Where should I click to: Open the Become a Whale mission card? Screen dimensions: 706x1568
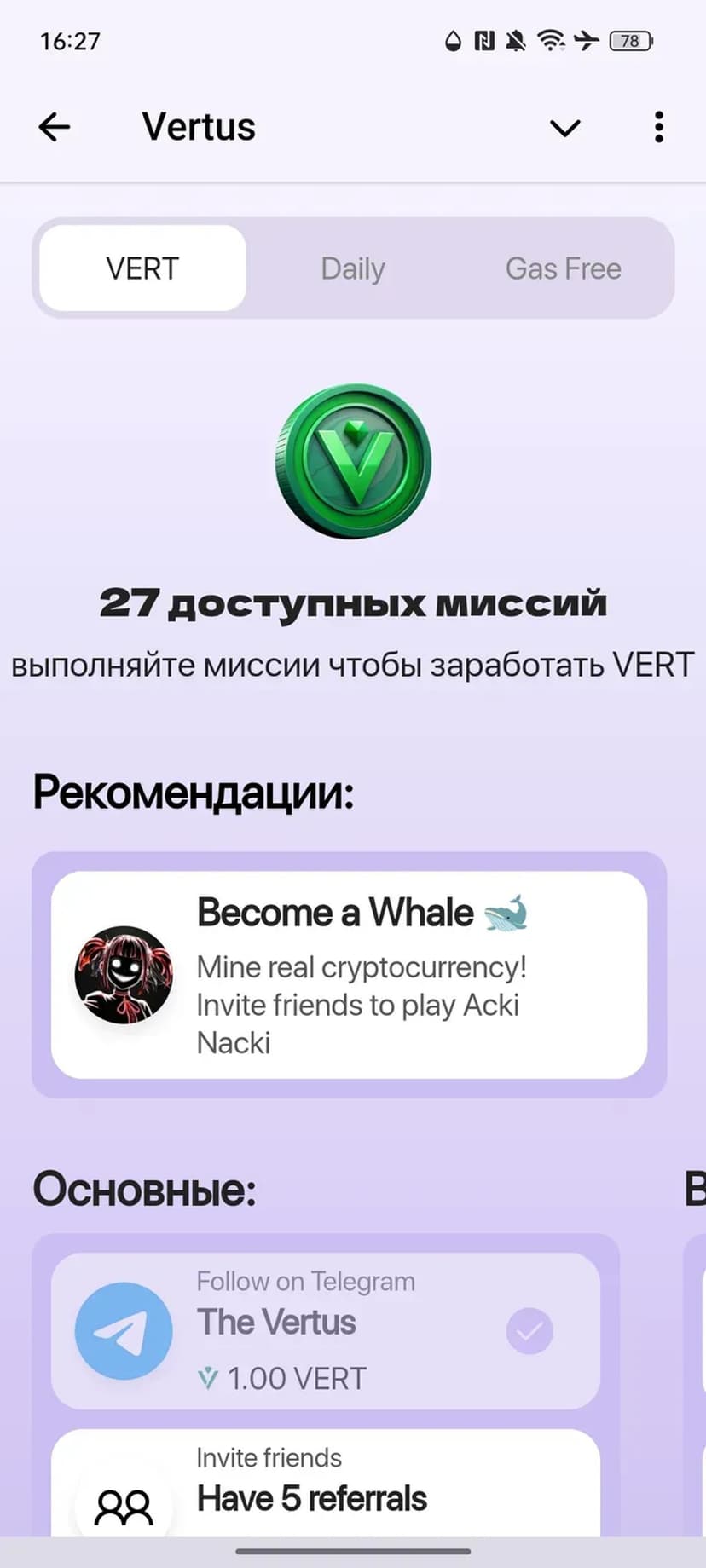[x=349, y=974]
